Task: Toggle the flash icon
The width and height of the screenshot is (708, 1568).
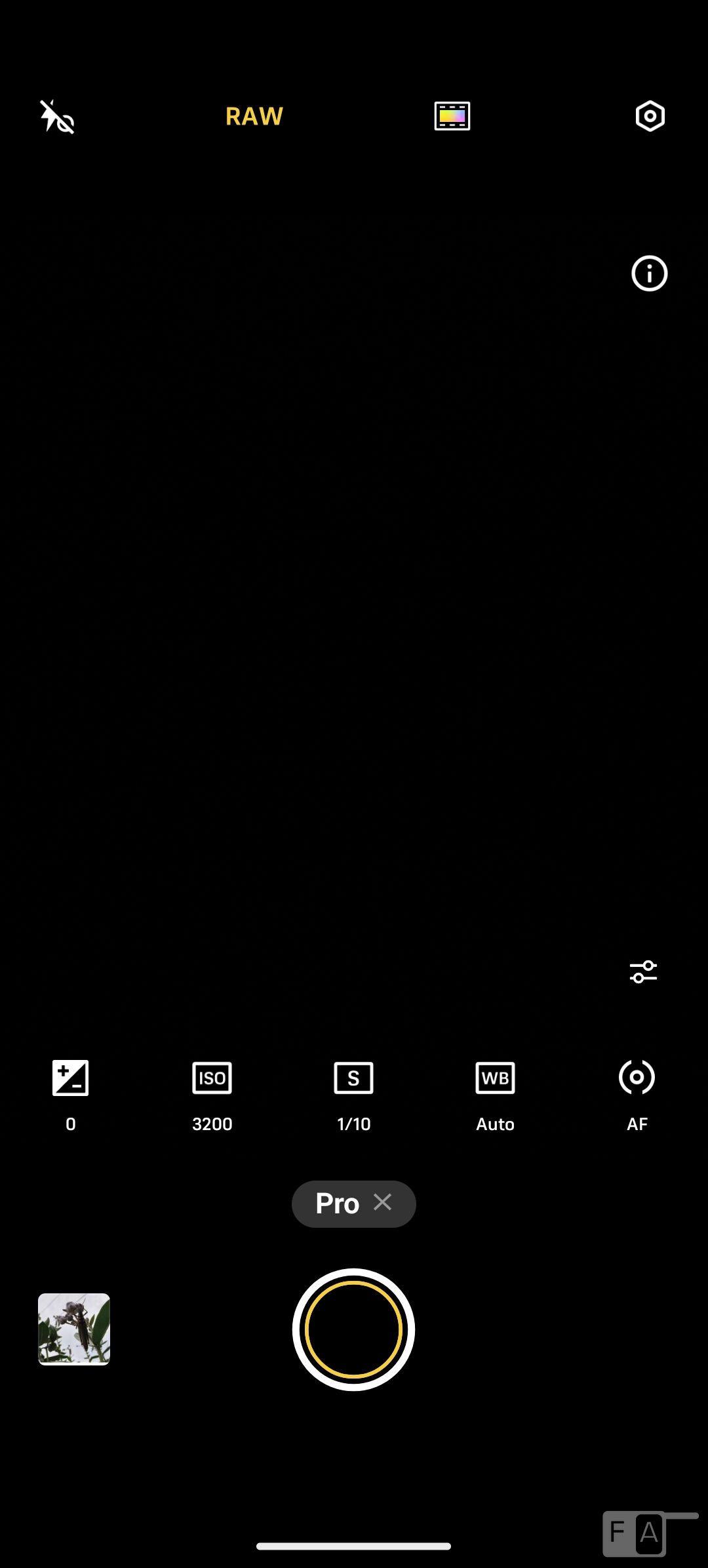Action: click(57, 117)
